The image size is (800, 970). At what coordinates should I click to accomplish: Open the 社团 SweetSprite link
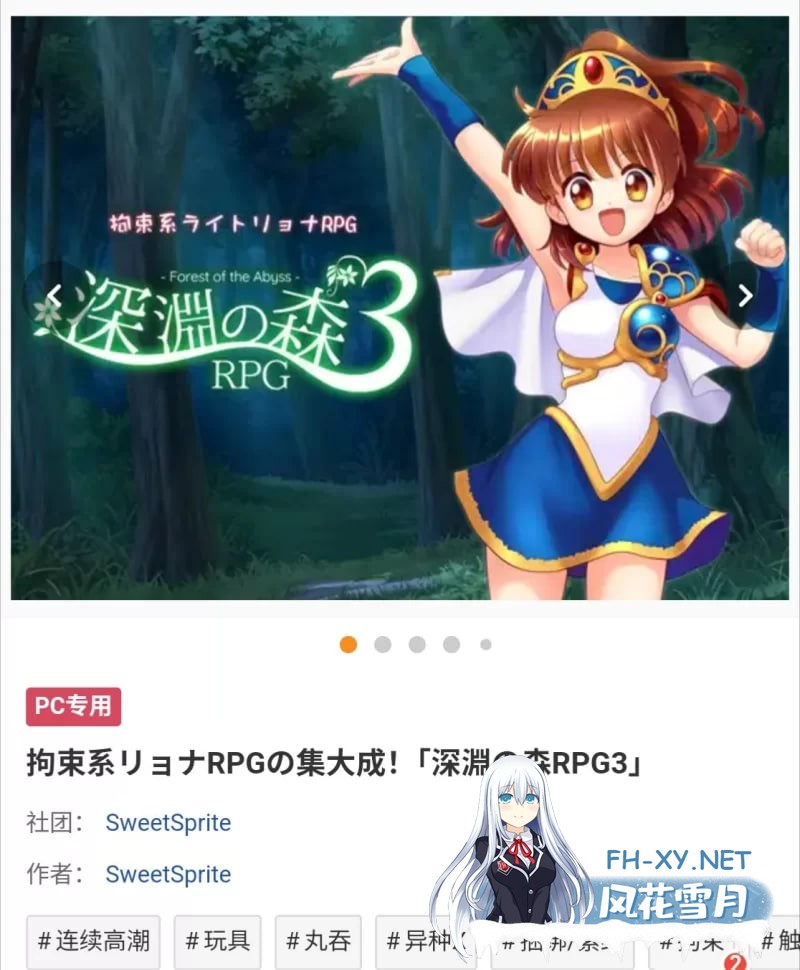[168, 823]
